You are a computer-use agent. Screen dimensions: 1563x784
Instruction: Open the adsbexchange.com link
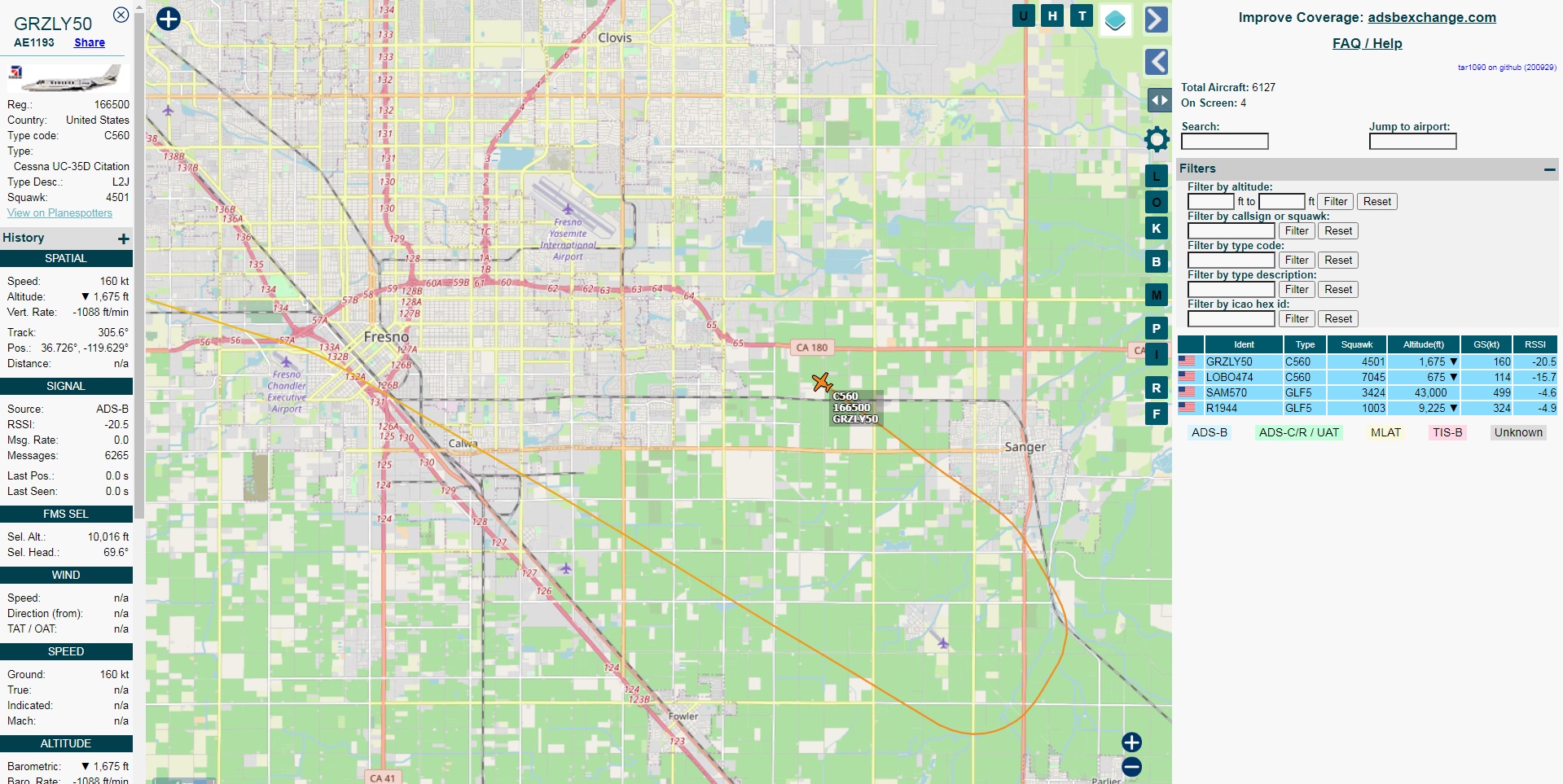(x=1431, y=17)
